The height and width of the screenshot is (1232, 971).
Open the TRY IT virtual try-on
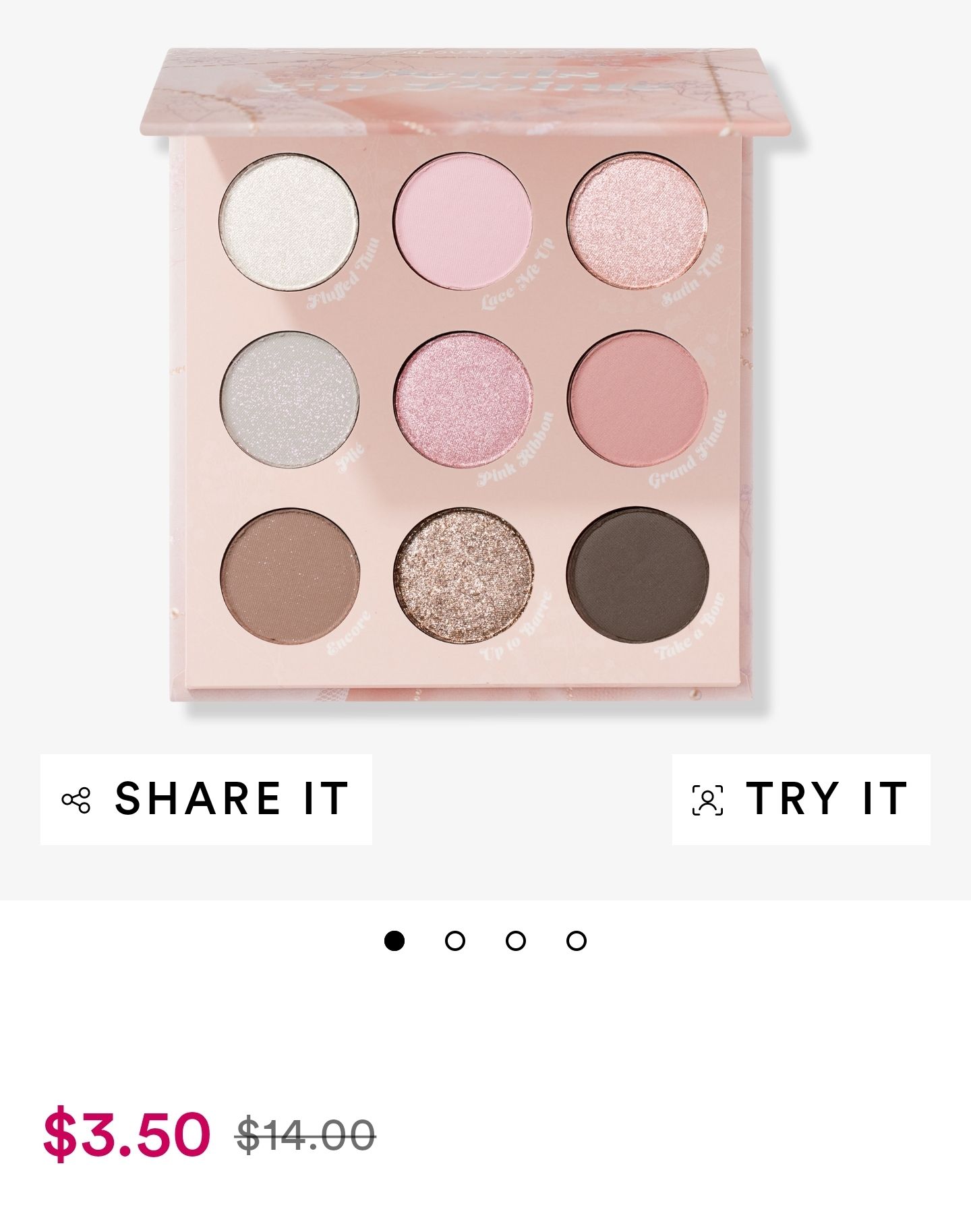click(x=800, y=799)
